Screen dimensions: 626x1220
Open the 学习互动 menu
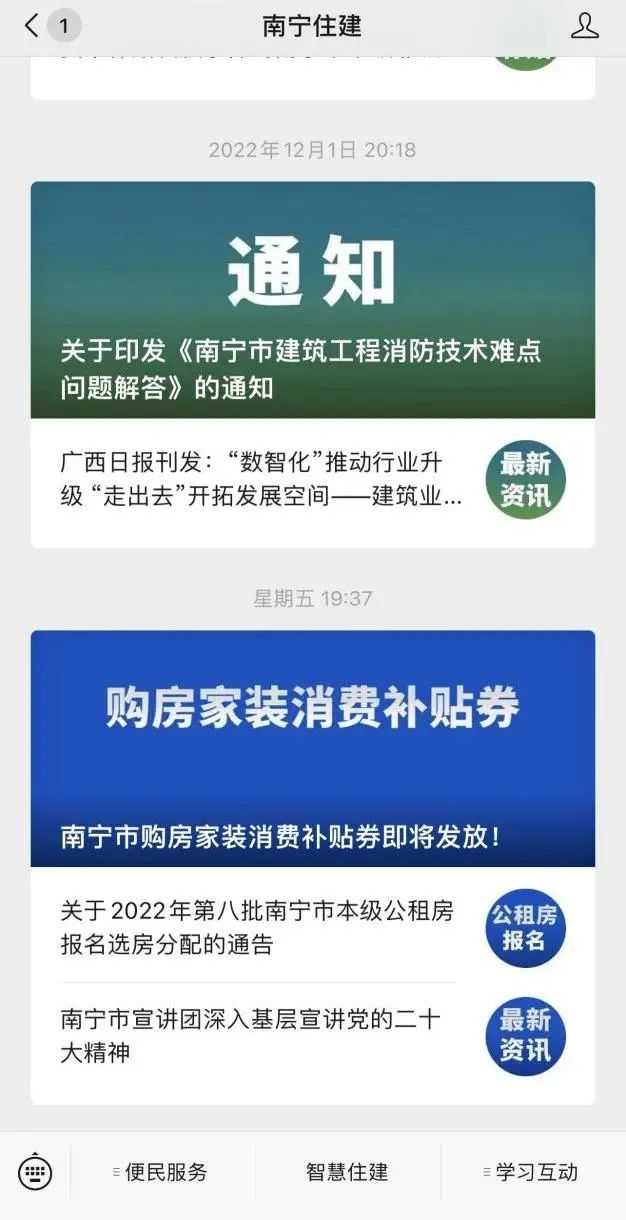532,1172
